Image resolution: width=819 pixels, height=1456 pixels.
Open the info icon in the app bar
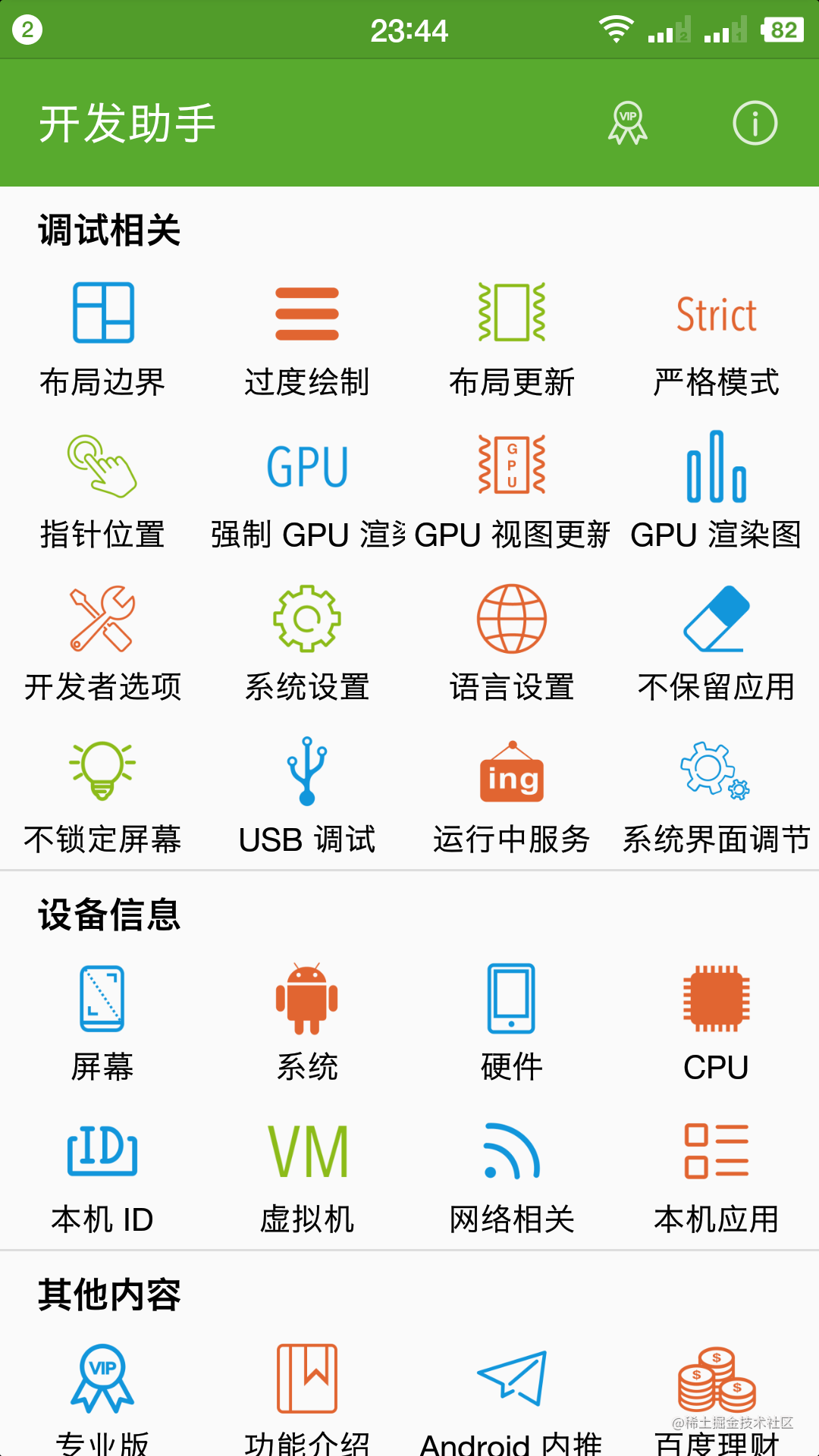[x=755, y=123]
